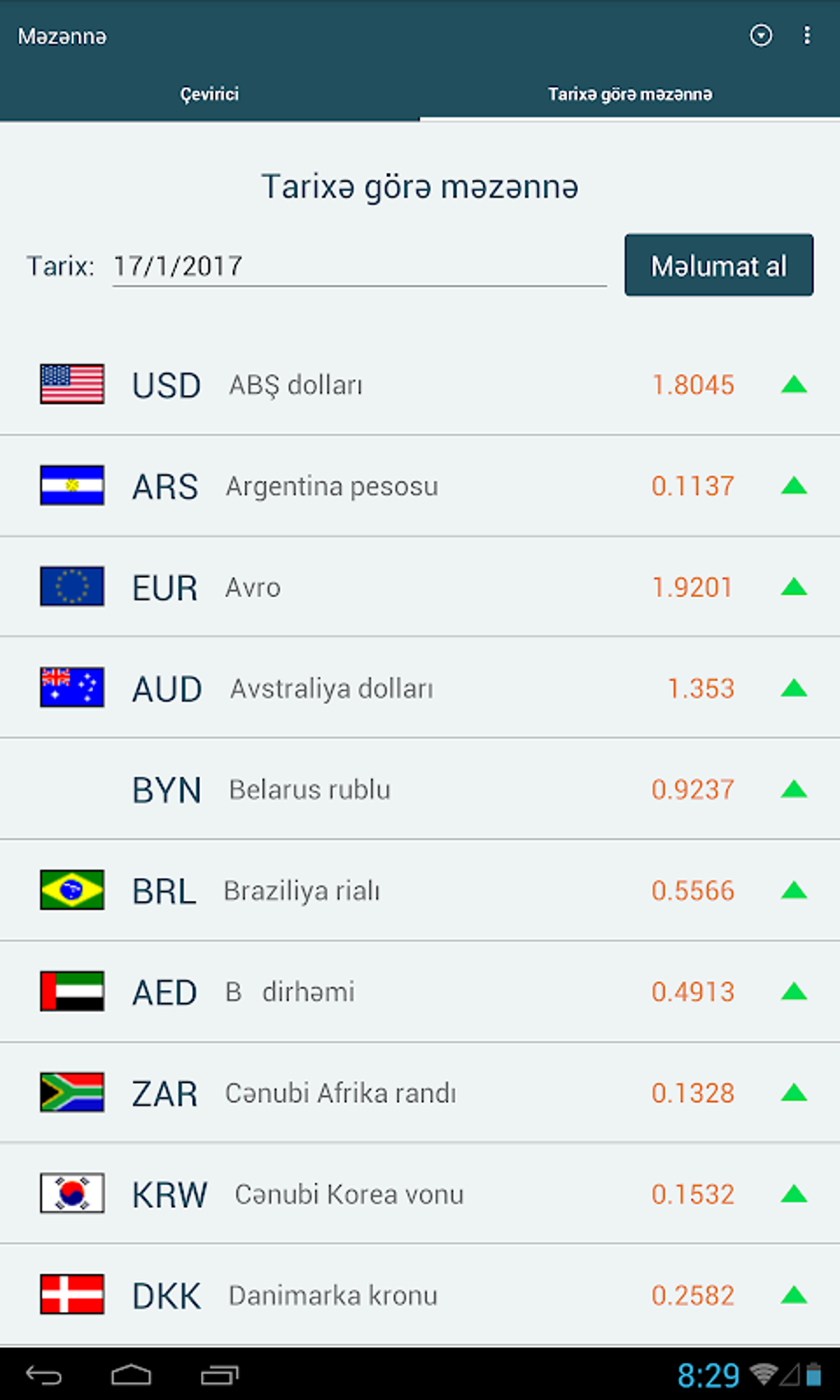840x1400 pixels.
Task: Open the EUR Avro rate row
Action: pyautogui.click(x=420, y=587)
